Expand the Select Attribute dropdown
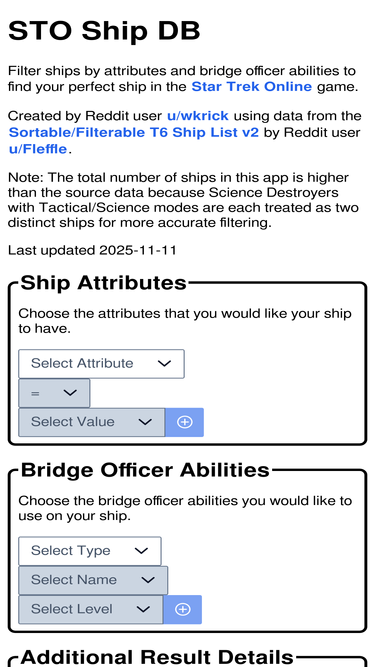 [x=101, y=364]
